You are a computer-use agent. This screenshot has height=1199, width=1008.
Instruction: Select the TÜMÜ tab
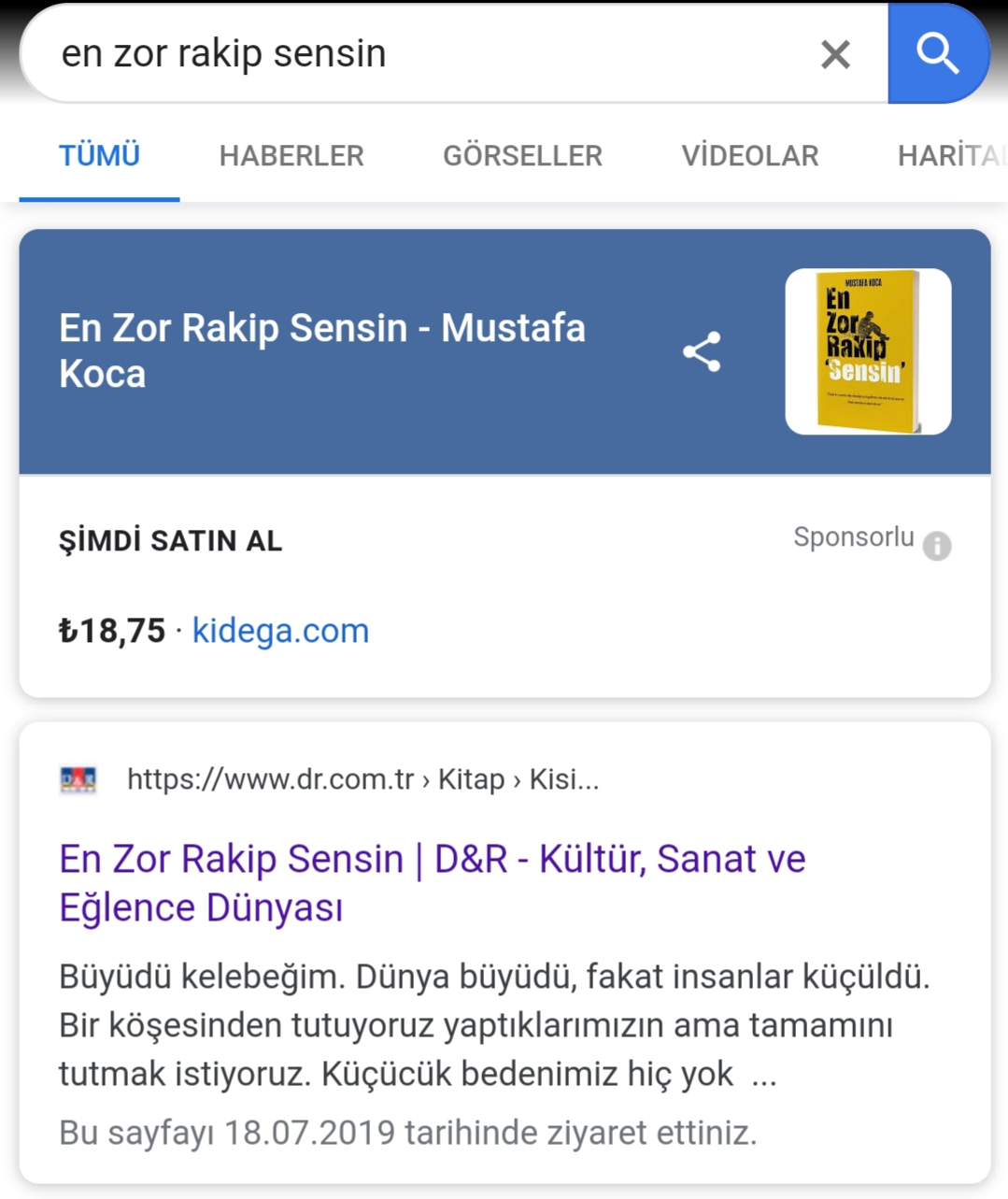pyautogui.click(x=99, y=155)
